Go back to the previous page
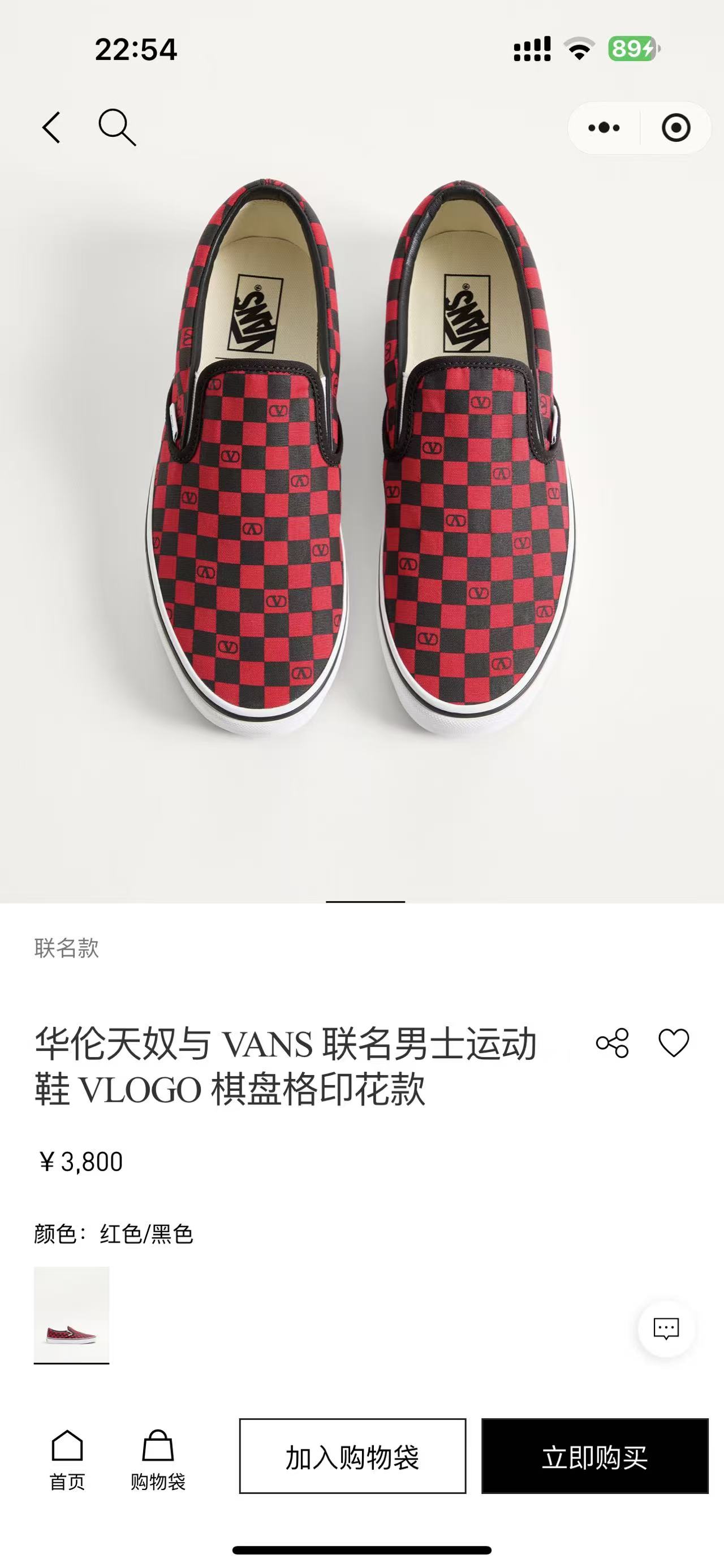This screenshot has height=1568, width=724. coord(52,127)
